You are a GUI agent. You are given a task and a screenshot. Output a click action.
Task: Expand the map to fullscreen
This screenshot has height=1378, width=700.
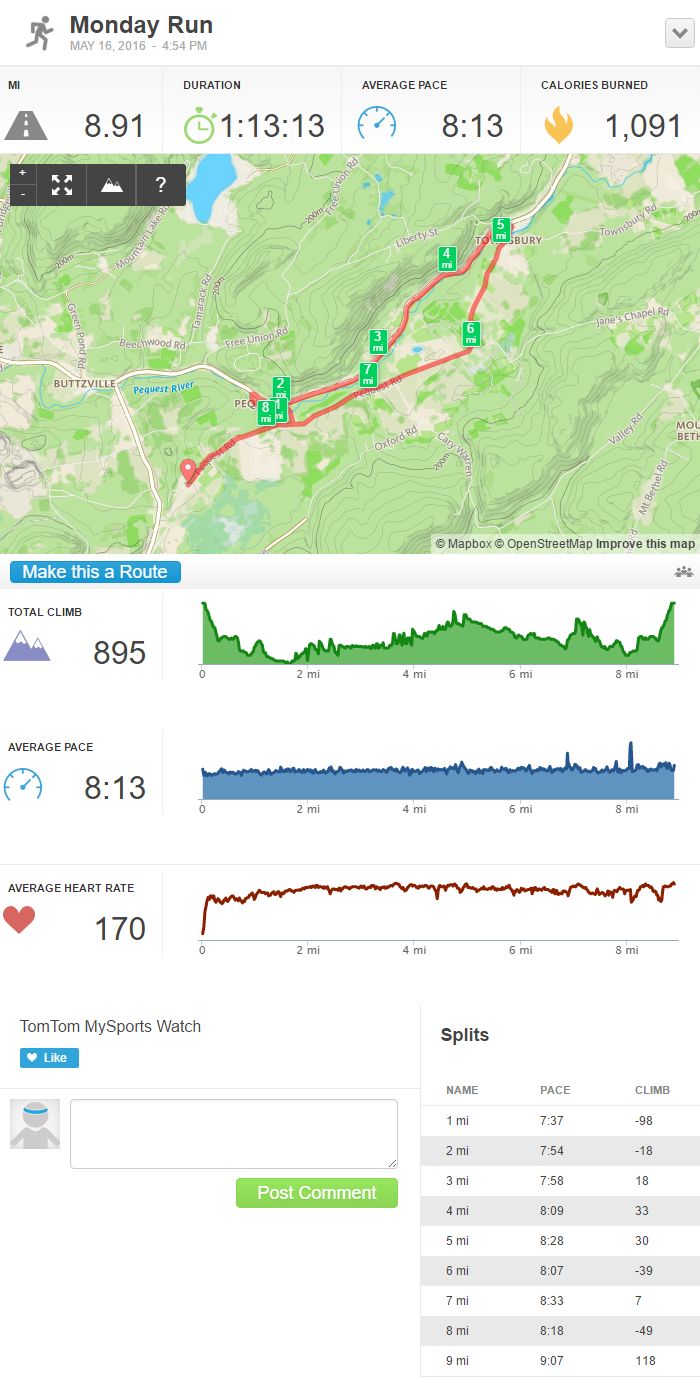pyautogui.click(x=62, y=185)
